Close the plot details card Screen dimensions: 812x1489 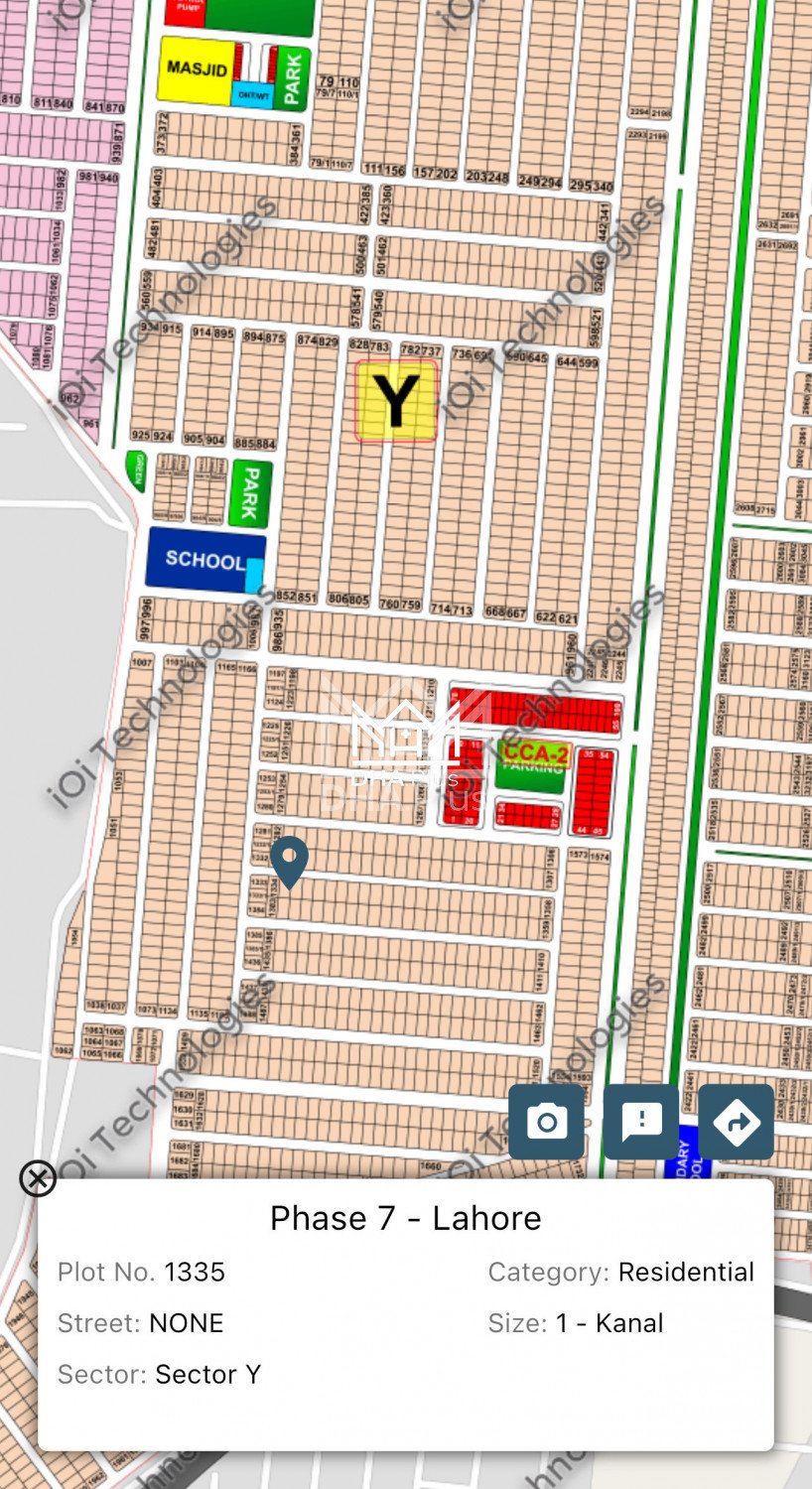click(38, 1178)
